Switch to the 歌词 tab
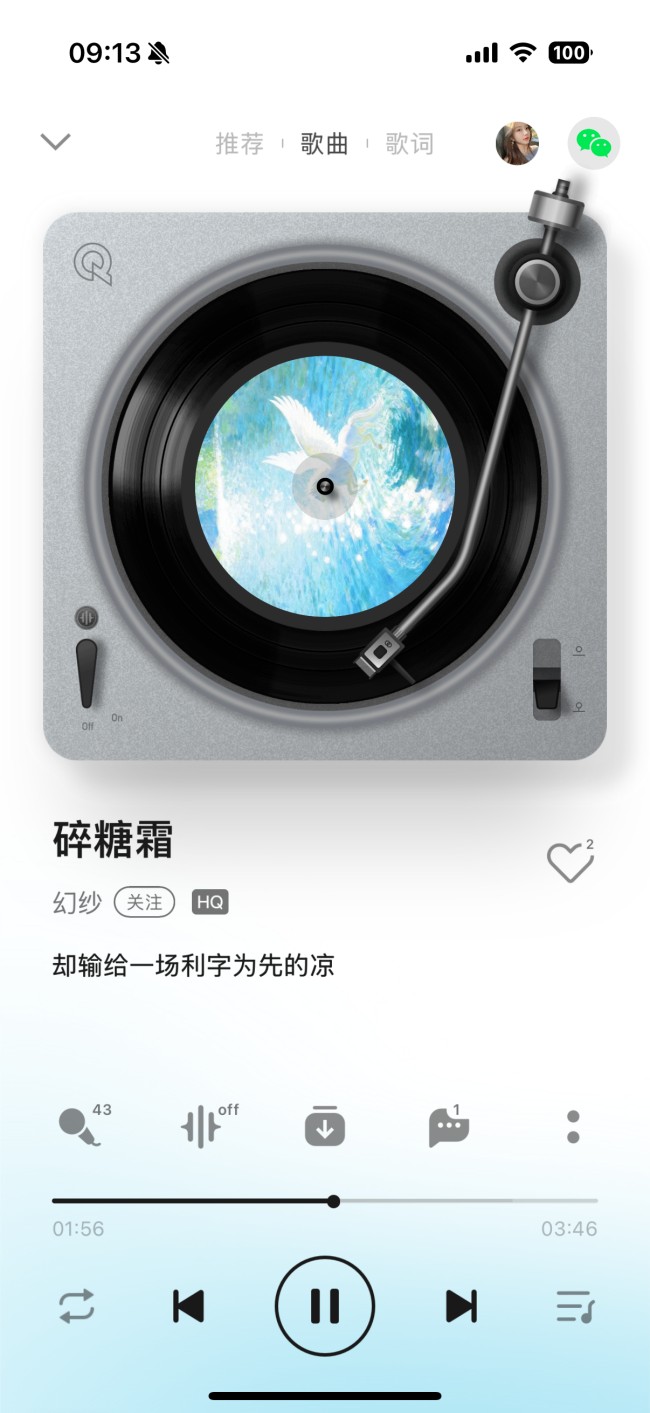 tap(409, 144)
